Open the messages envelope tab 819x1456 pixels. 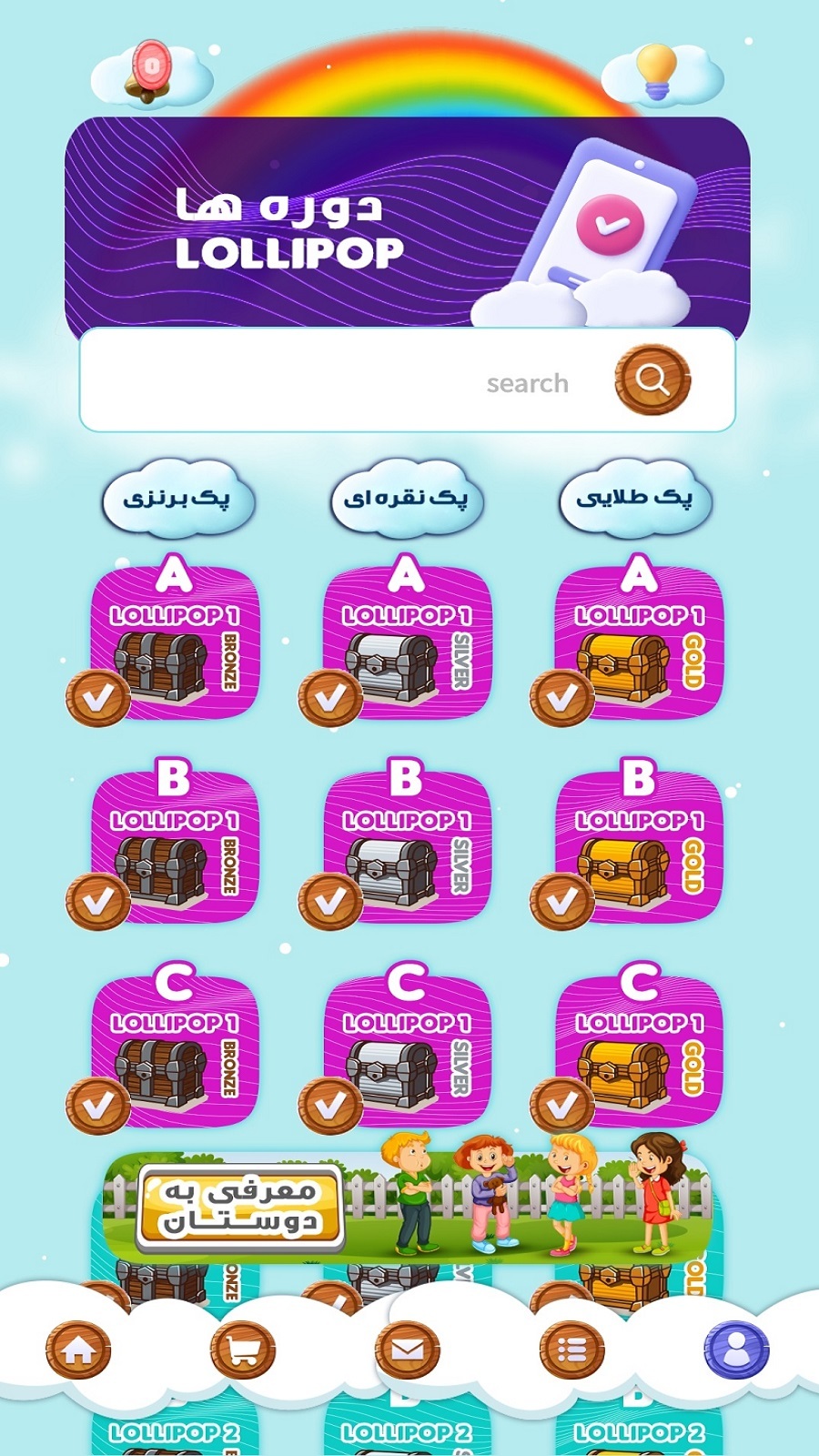point(408,1350)
